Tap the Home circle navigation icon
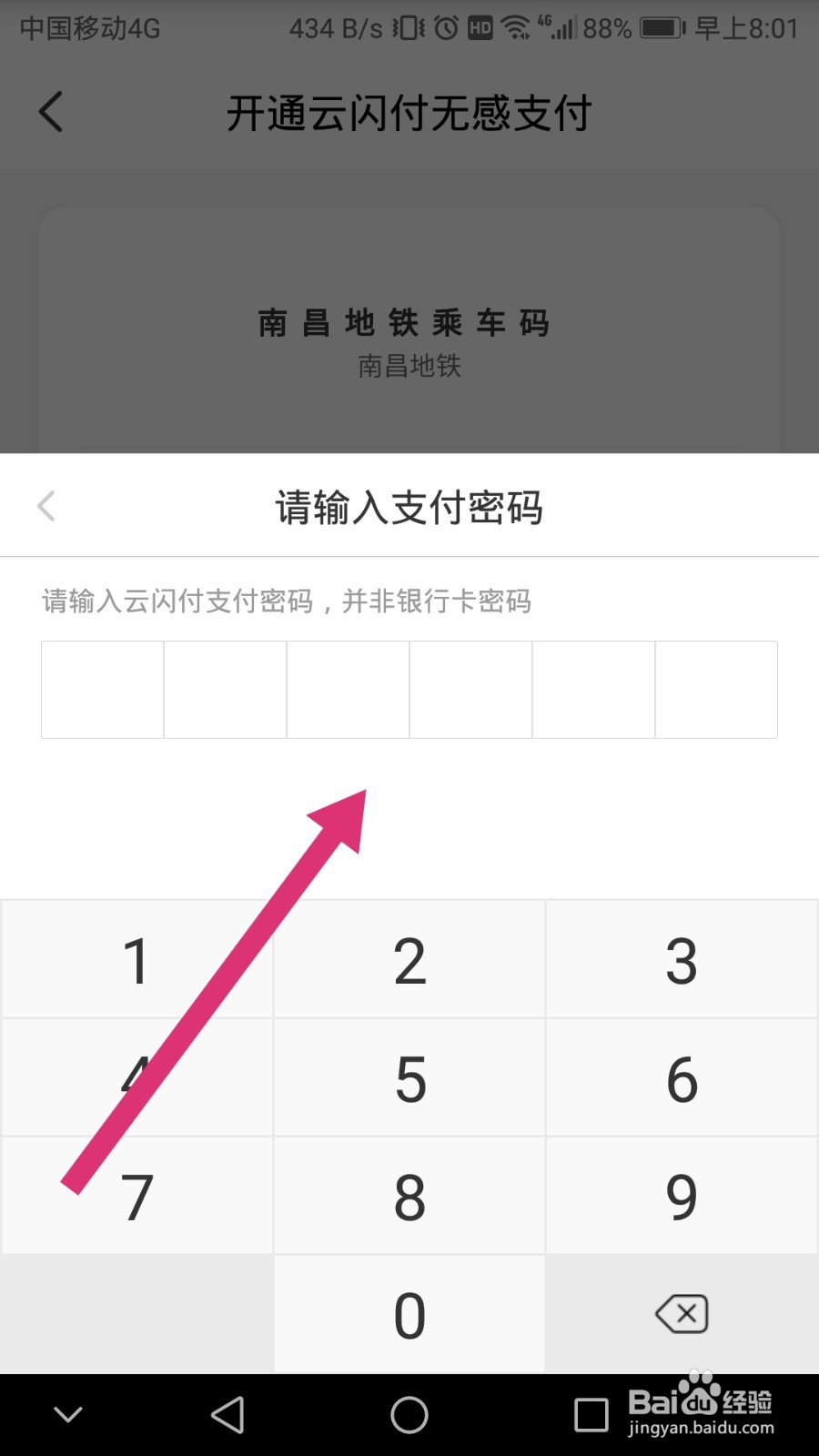This screenshot has width=819, height=1456. tap(409, 1414)
